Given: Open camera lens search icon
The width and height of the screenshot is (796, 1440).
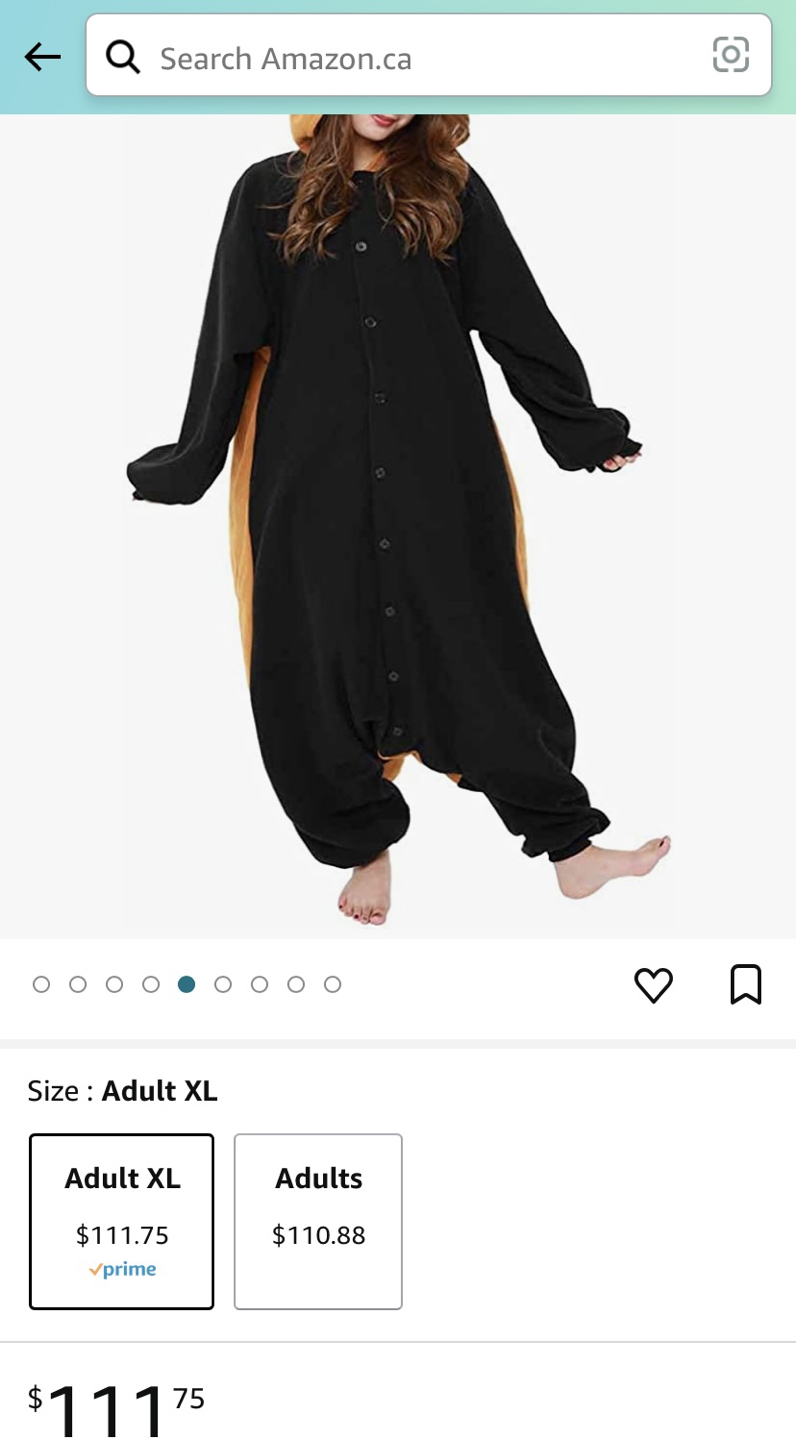Looking at the screenshot, I should coord(730,55).
